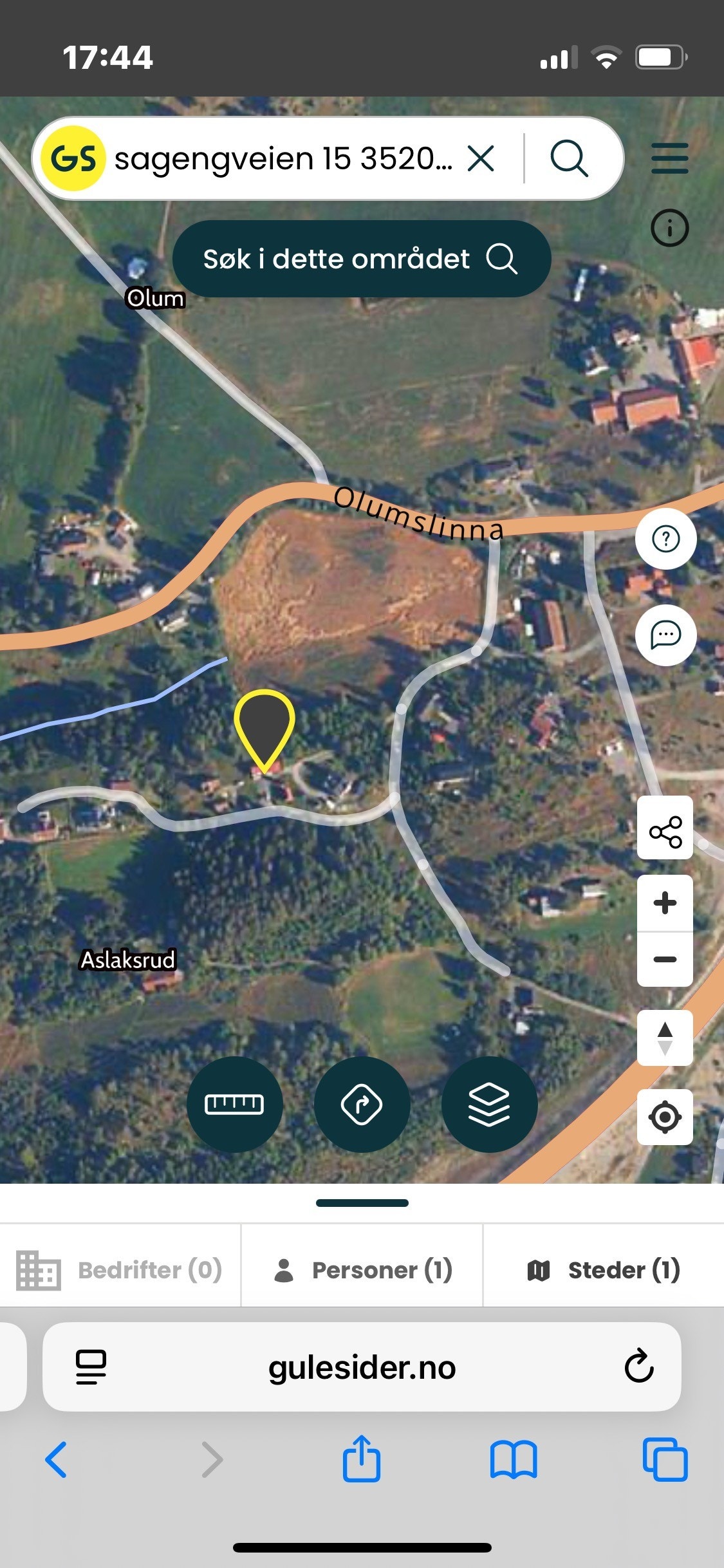
Task: Open the map info icon
Action: pos(670,228)
